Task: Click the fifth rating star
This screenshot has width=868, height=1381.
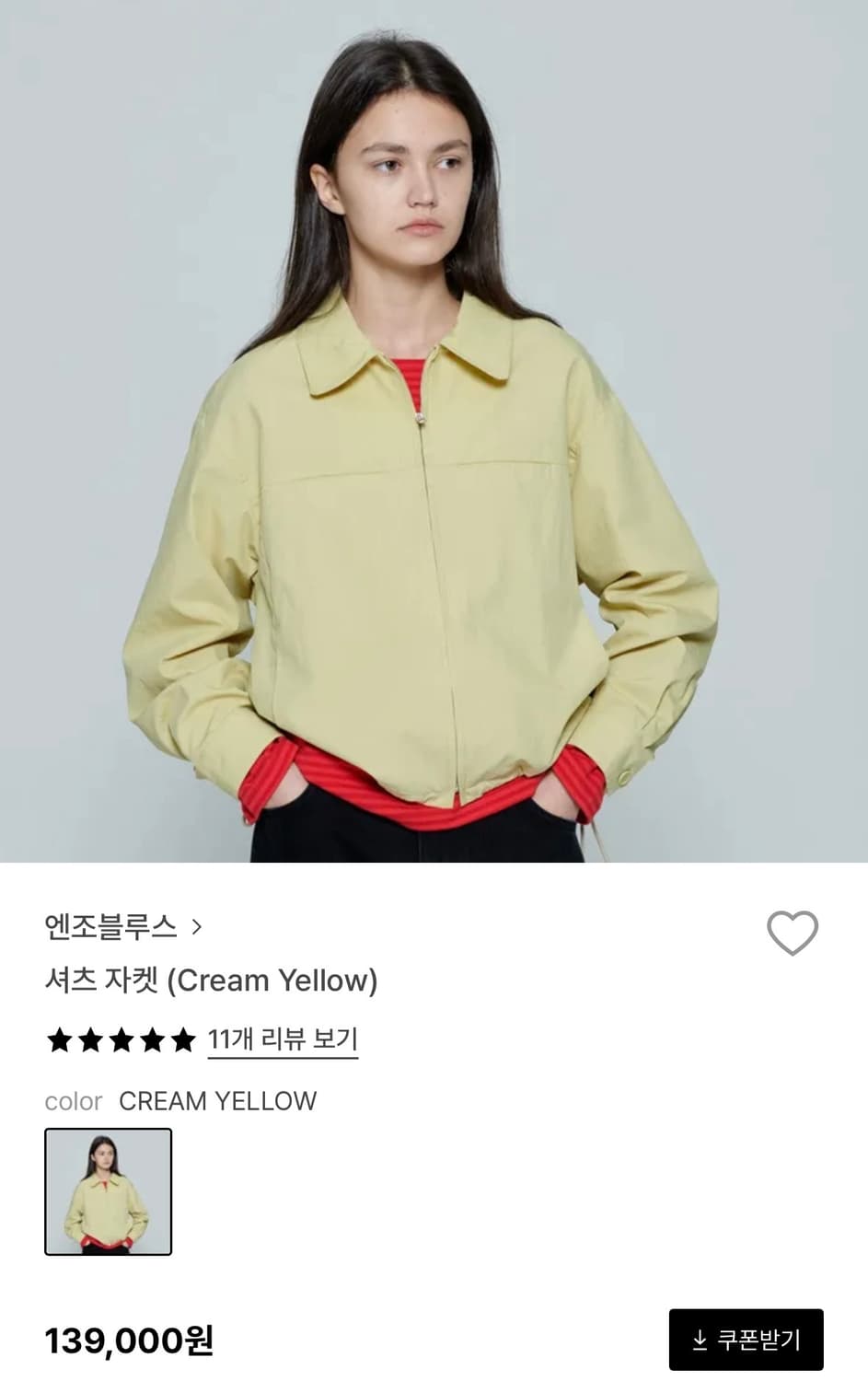Action: [x=185, y=1039]
